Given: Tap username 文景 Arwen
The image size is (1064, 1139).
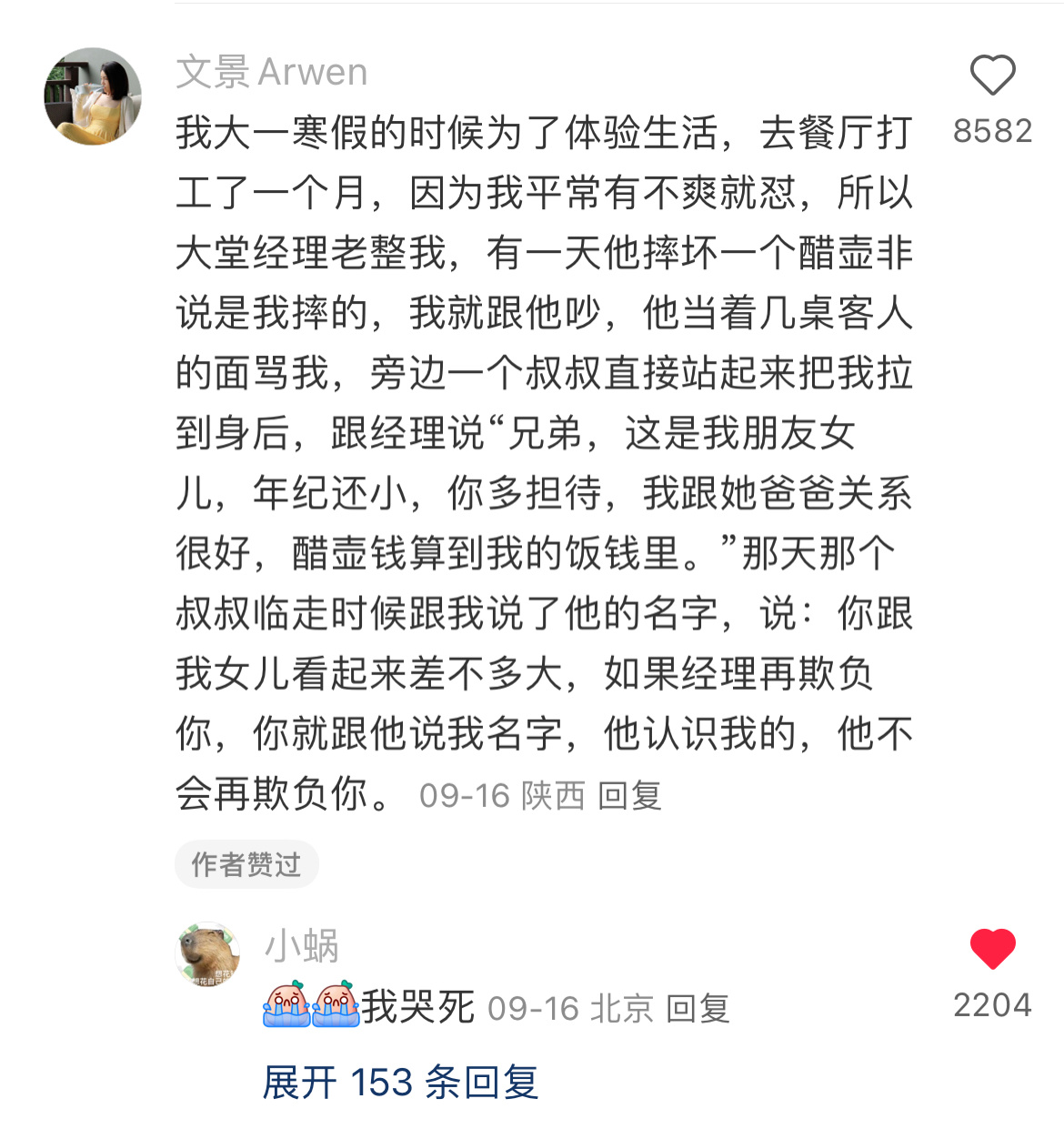Looking at the screenshot, I should pos(271,72).
